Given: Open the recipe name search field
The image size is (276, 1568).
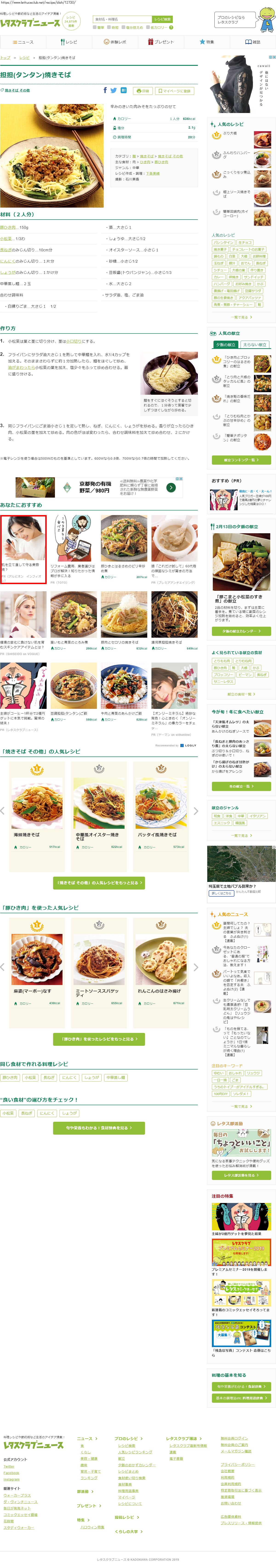Looking at the screenshot, I should 122,20.
